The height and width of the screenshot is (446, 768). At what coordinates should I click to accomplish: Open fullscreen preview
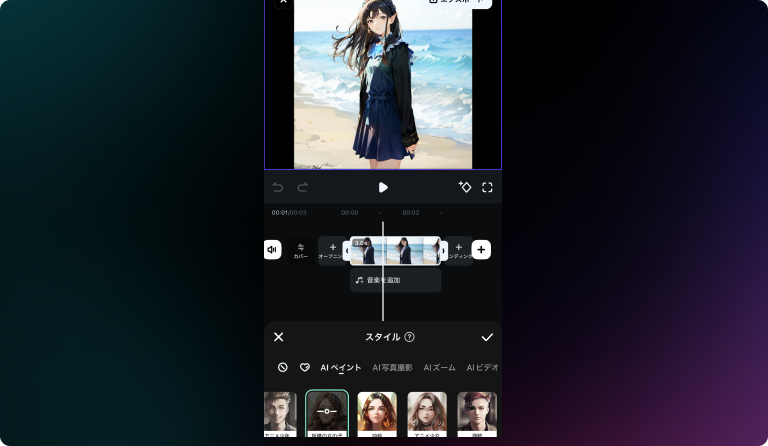[x=488, y=187]
